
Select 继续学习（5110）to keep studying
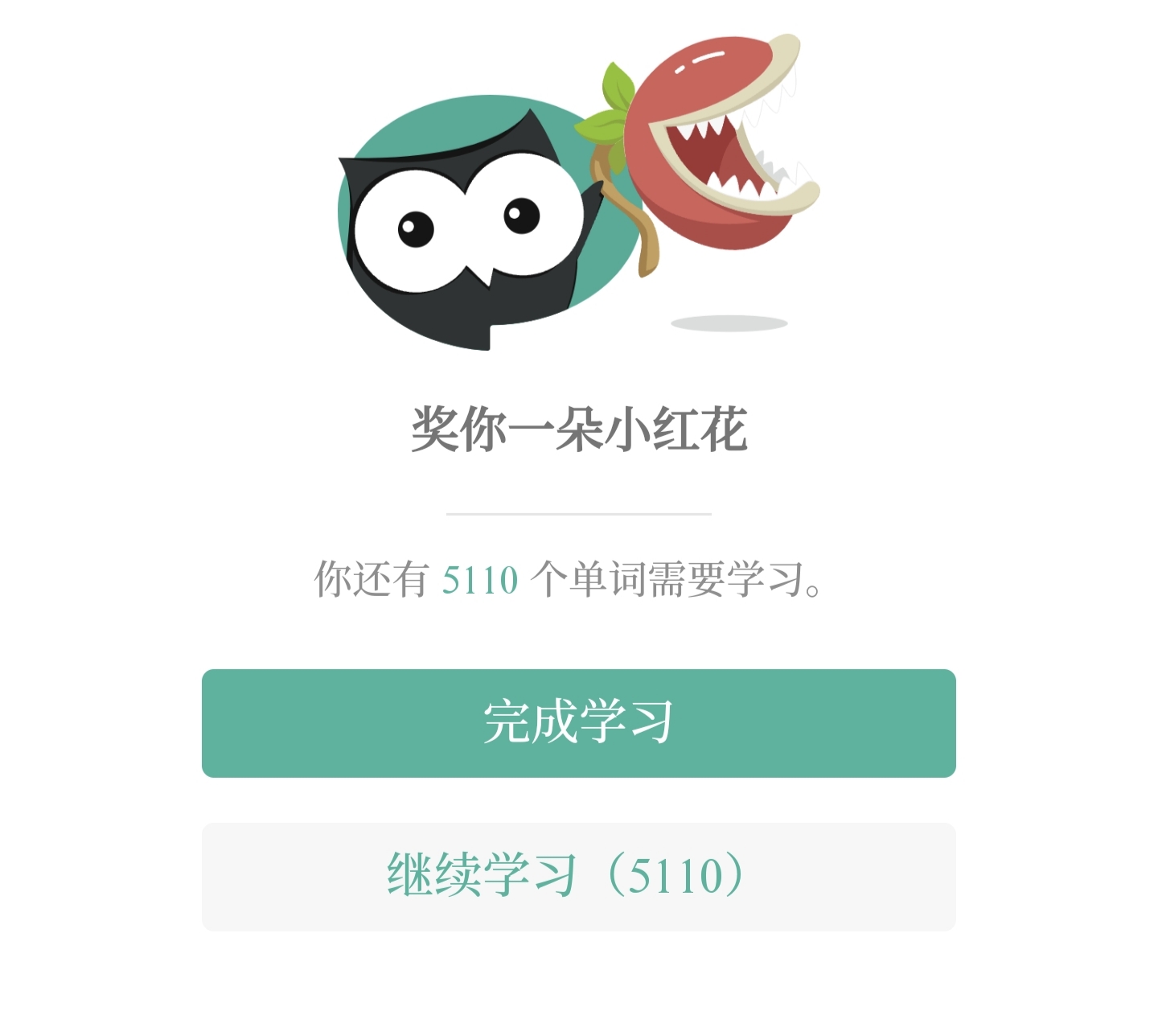[578, 876]
